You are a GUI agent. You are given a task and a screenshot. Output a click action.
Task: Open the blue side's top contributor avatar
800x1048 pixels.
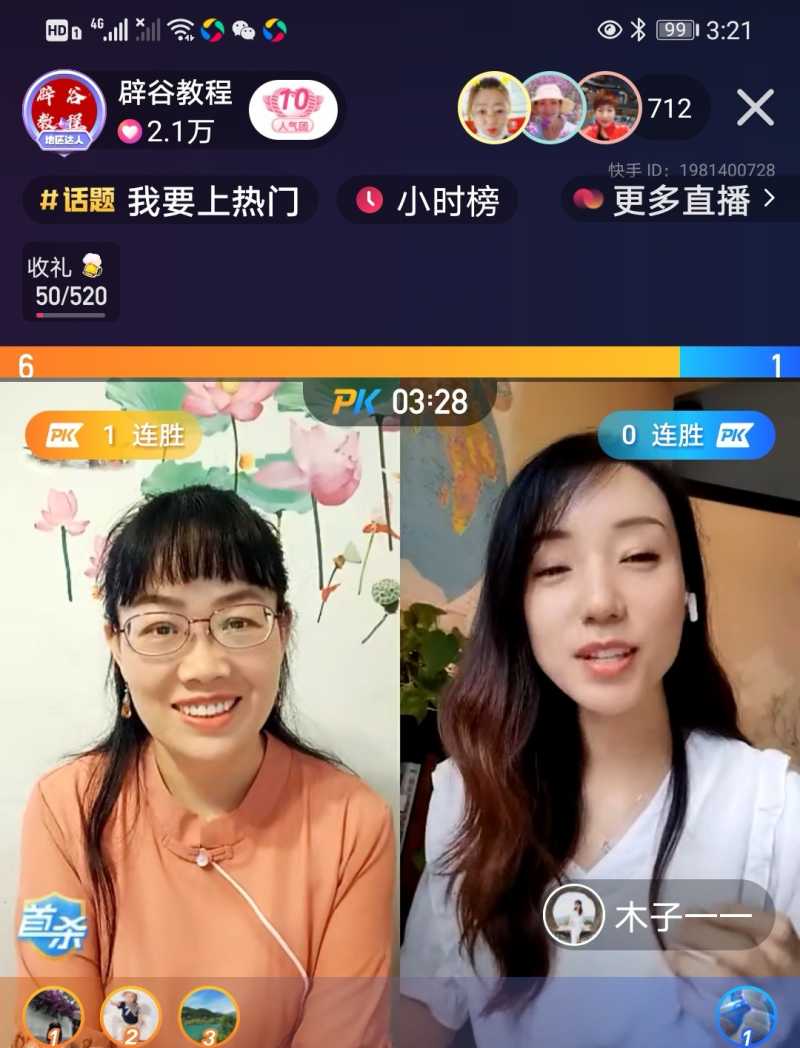tap(746, 1016)
